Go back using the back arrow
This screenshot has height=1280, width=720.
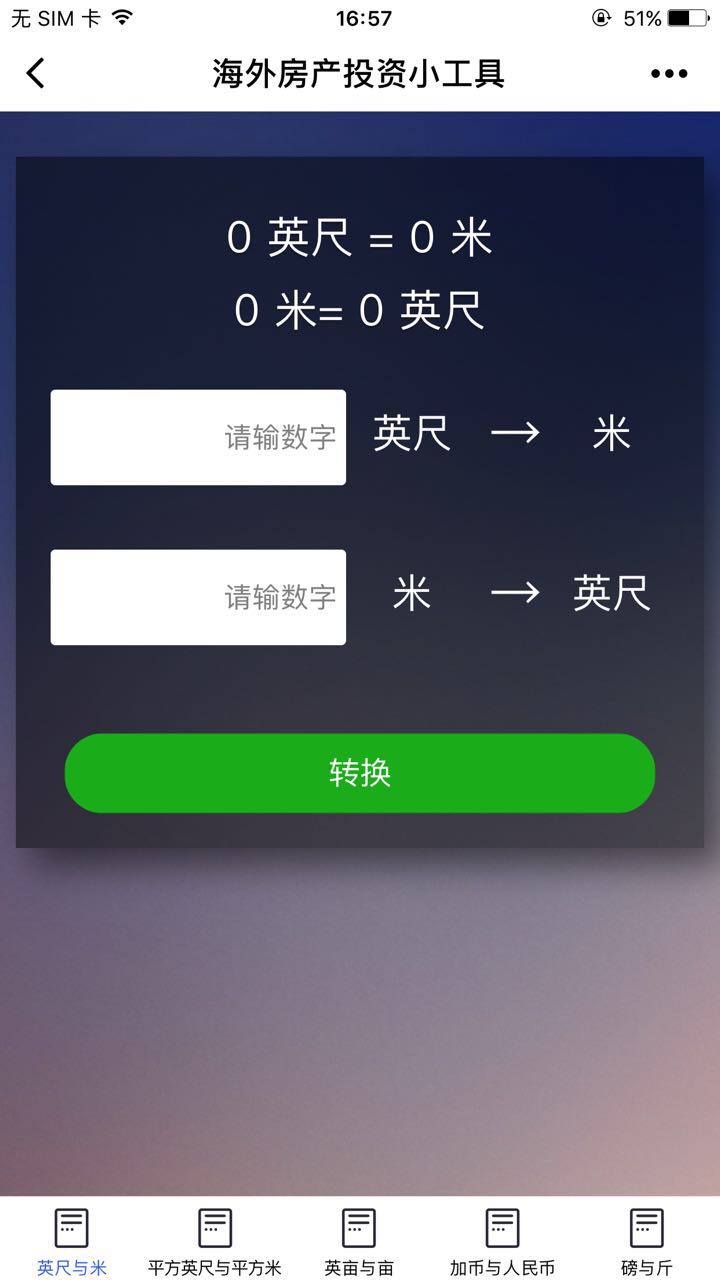(36, 73)
